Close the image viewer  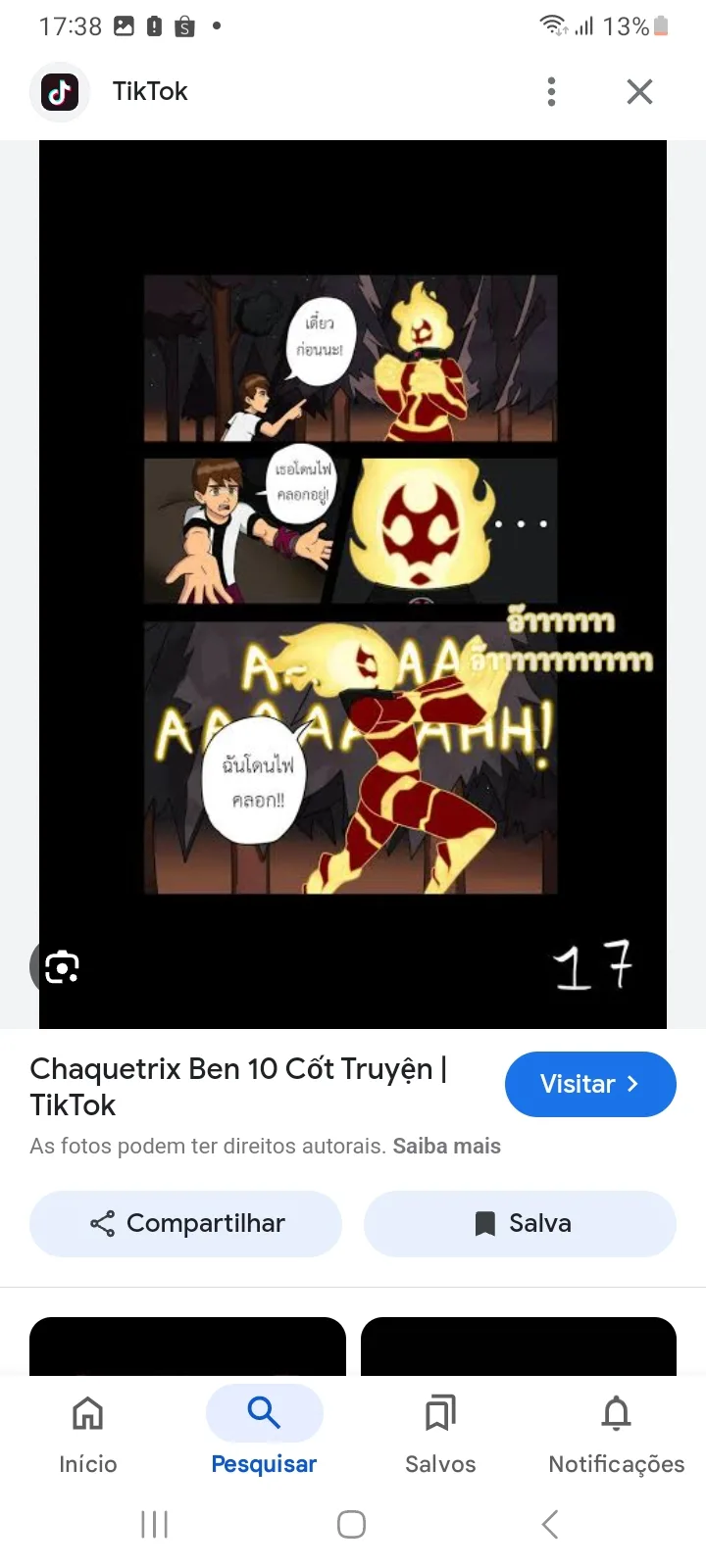coord(639,91)
